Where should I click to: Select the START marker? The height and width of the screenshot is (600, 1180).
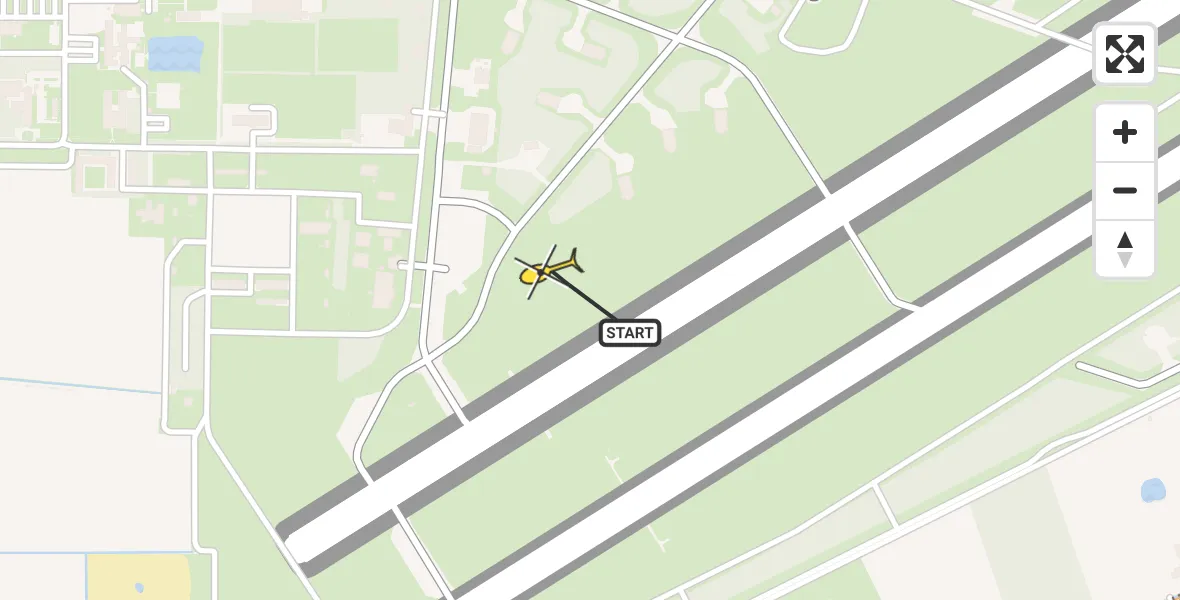tap(630, 333)
